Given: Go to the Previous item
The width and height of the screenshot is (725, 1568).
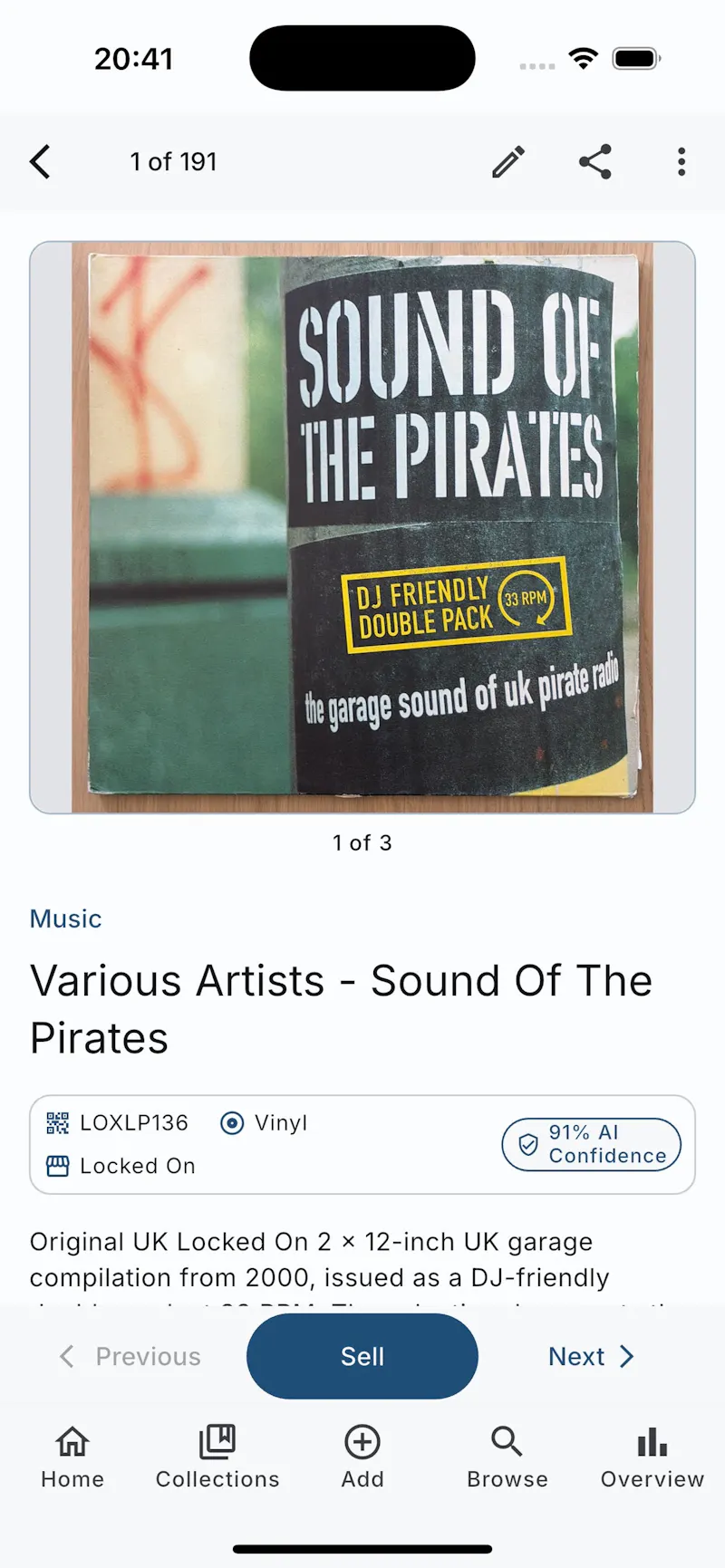Looking at the screenshot, I should (x=130, y=1356).
